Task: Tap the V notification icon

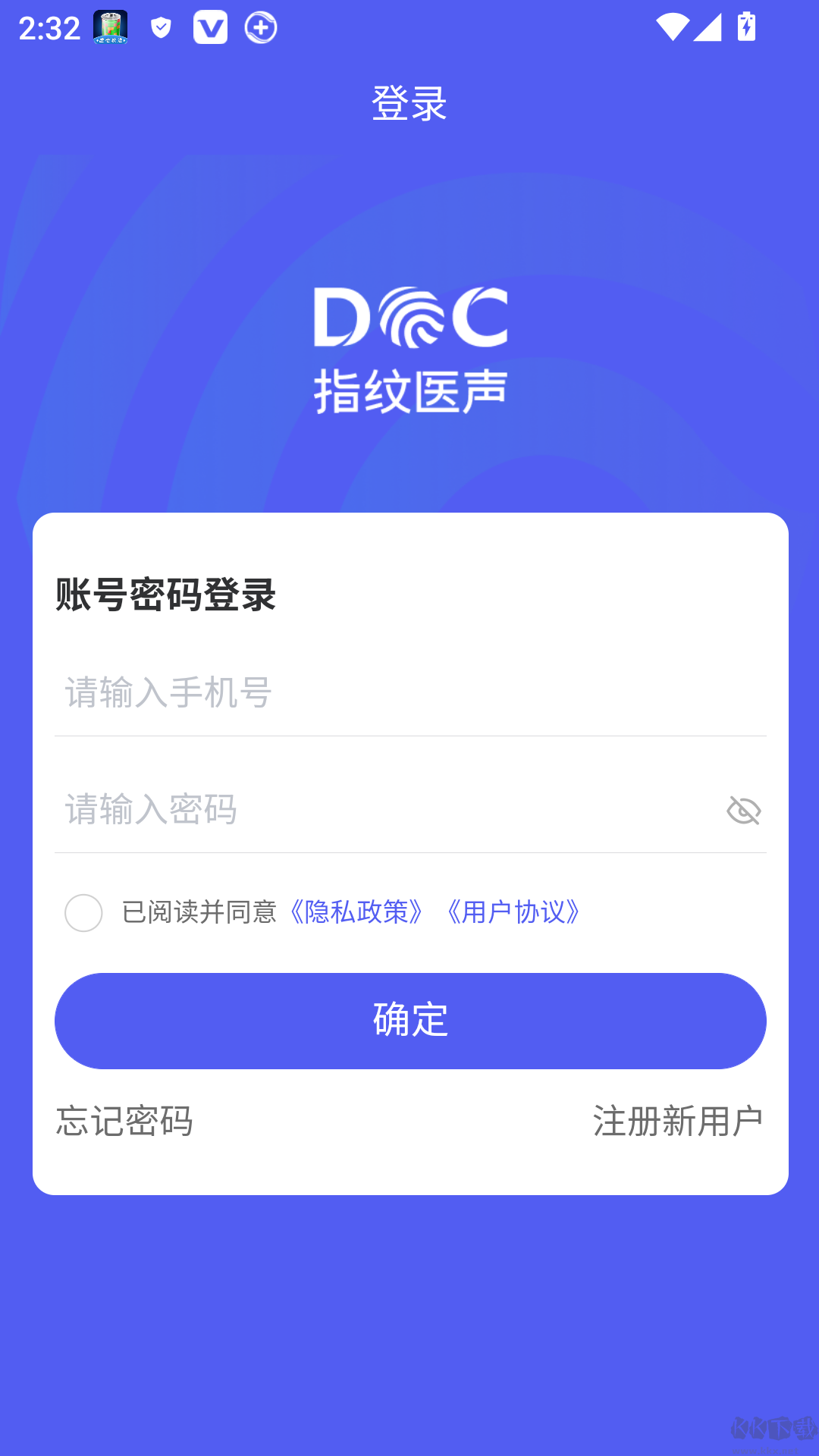Action: click(x=211, y=27)
